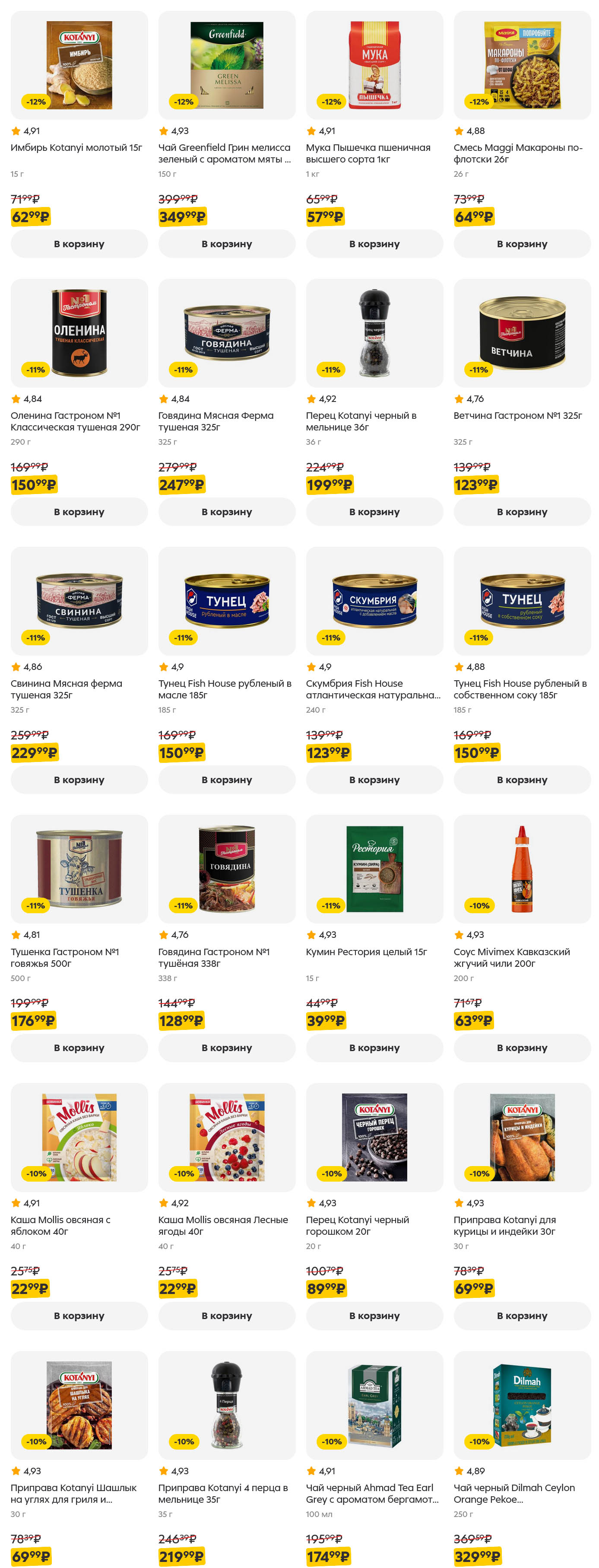Add Скумбрия Fish House to cart
The image size is (599, 1568).
click(x=374, y=779)
